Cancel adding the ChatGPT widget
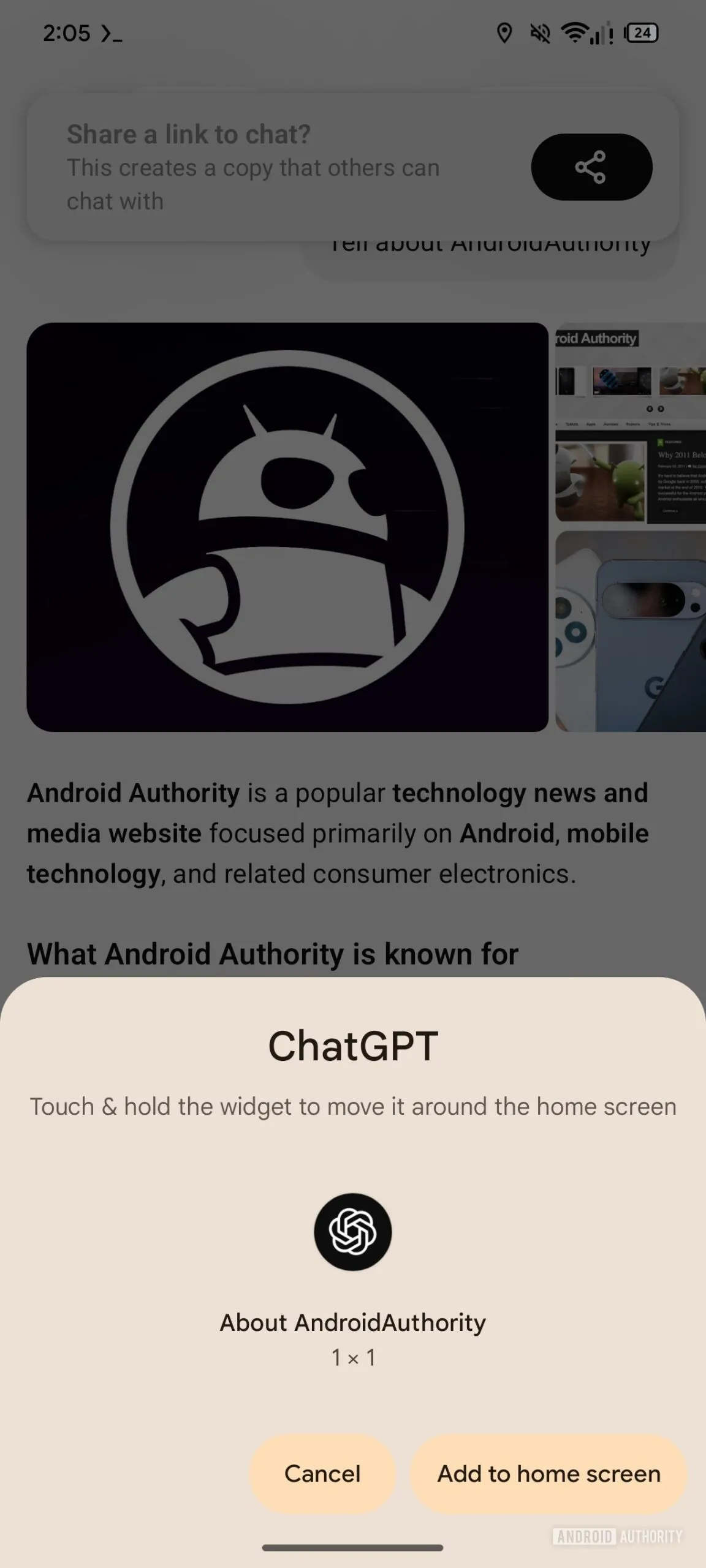Image resolution: width=706 pixels, height=1568 pixels. (x=322, y=1473)
